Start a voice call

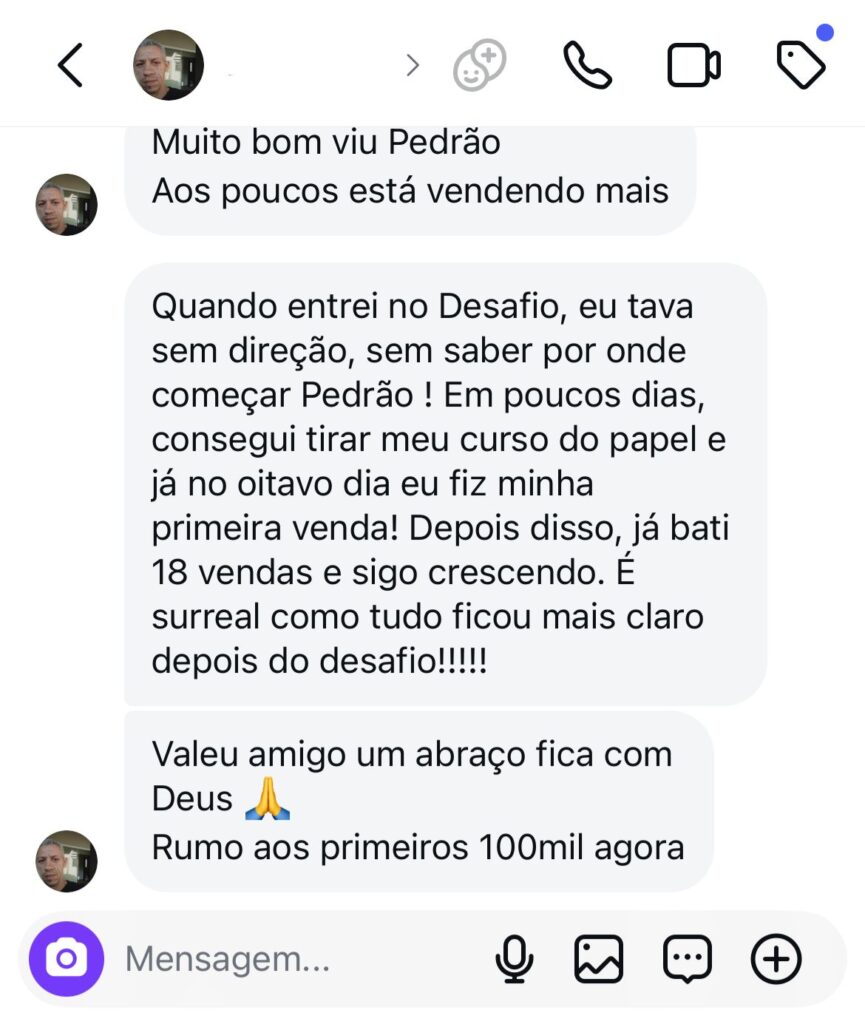coord(587,65)
